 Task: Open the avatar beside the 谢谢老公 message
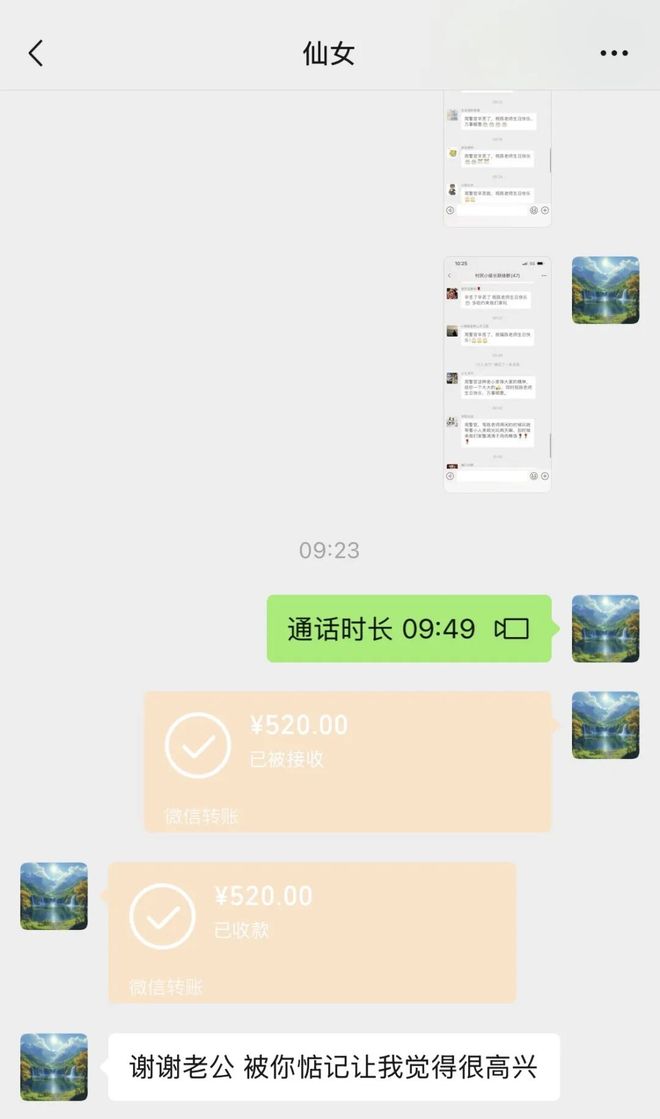[54, 1066]
